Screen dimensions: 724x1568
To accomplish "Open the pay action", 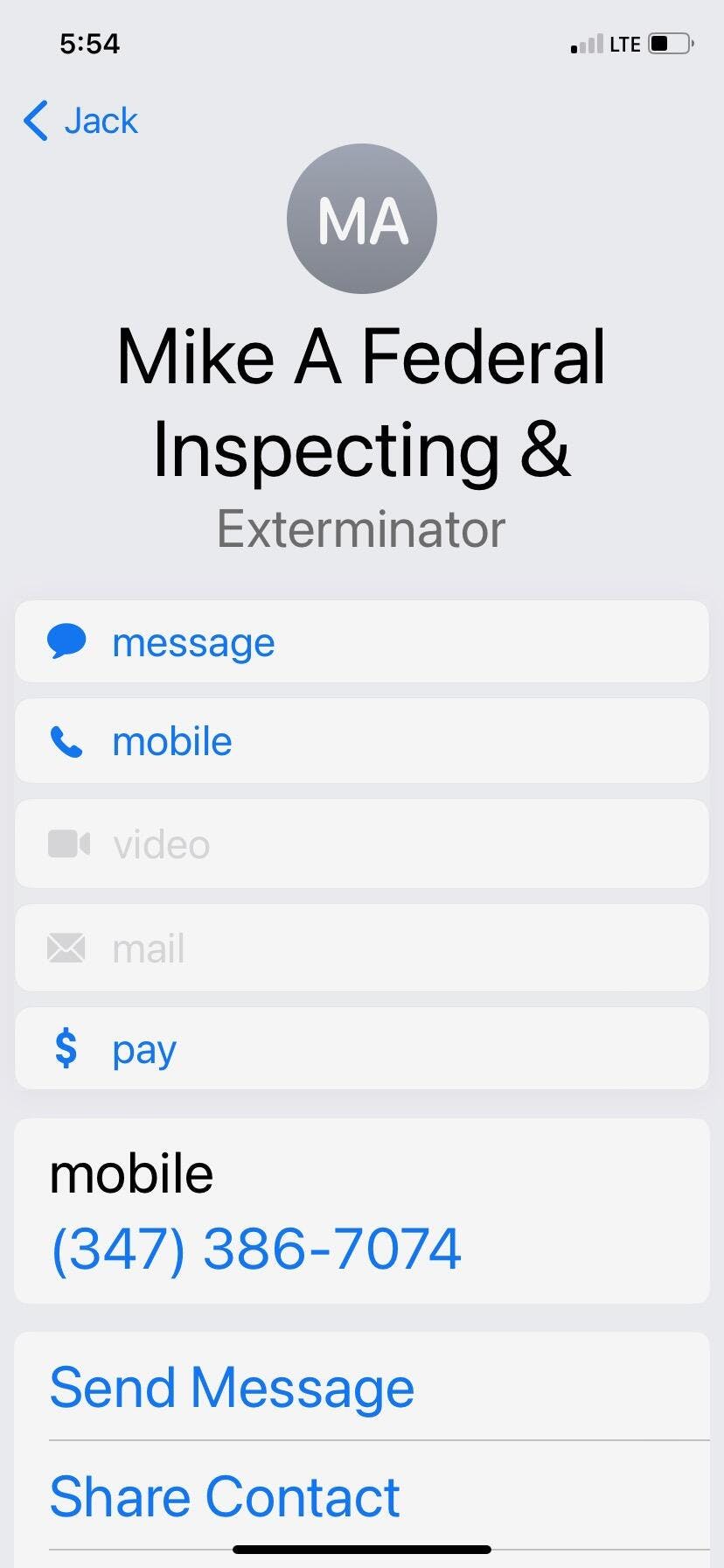I will 362,1048.
